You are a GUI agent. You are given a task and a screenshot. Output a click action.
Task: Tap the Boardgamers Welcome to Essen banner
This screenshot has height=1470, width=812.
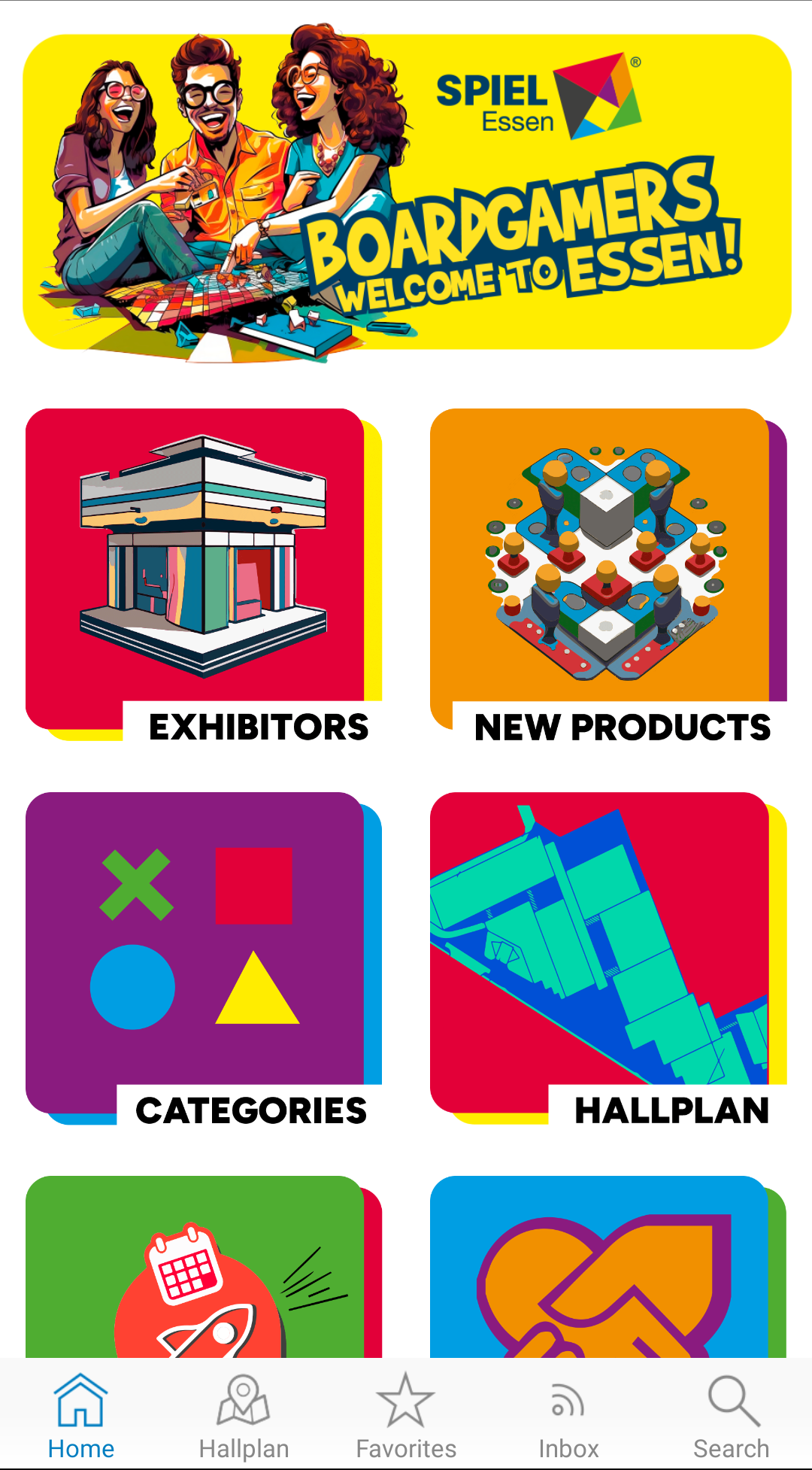(x=406, y=193)
